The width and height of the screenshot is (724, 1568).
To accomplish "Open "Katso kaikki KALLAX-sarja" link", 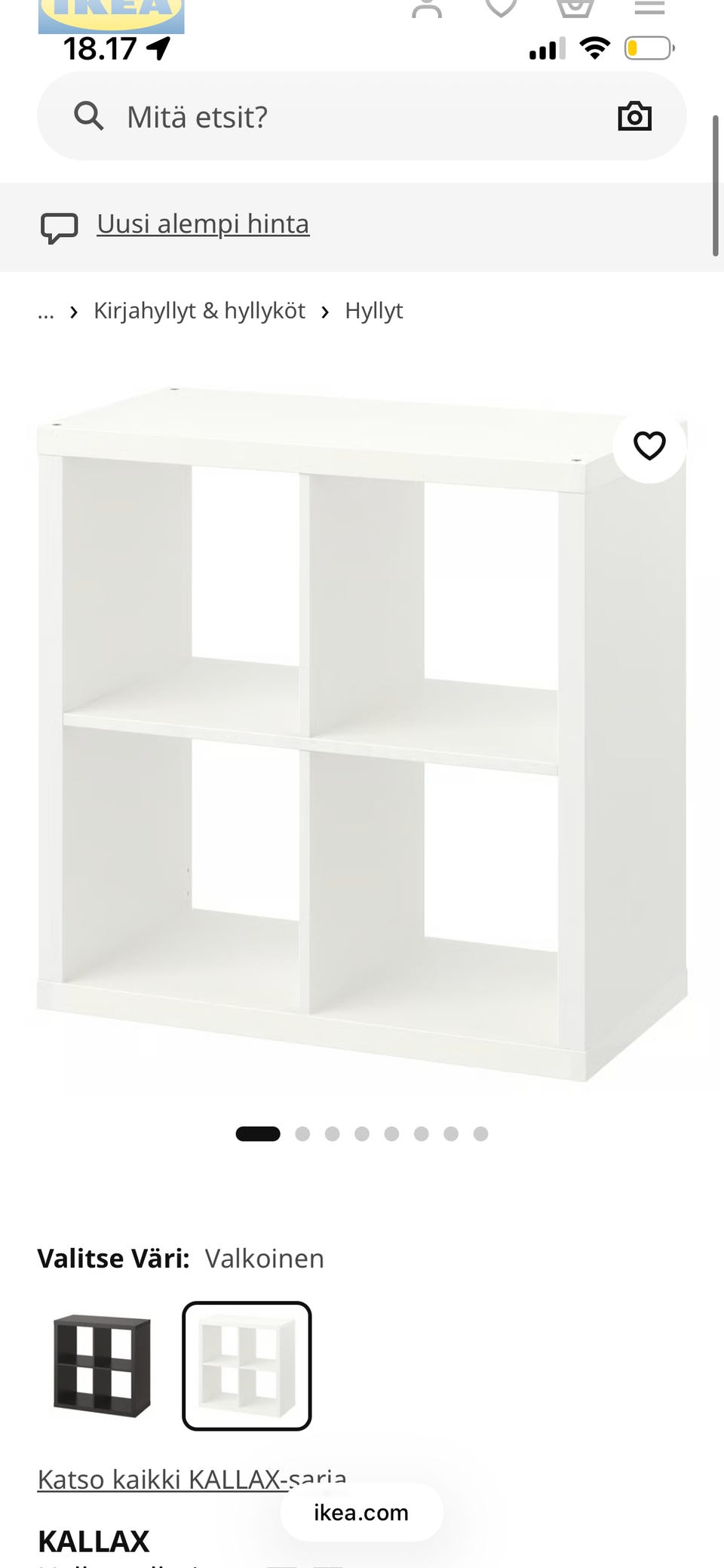I will tap(192, 1479).
